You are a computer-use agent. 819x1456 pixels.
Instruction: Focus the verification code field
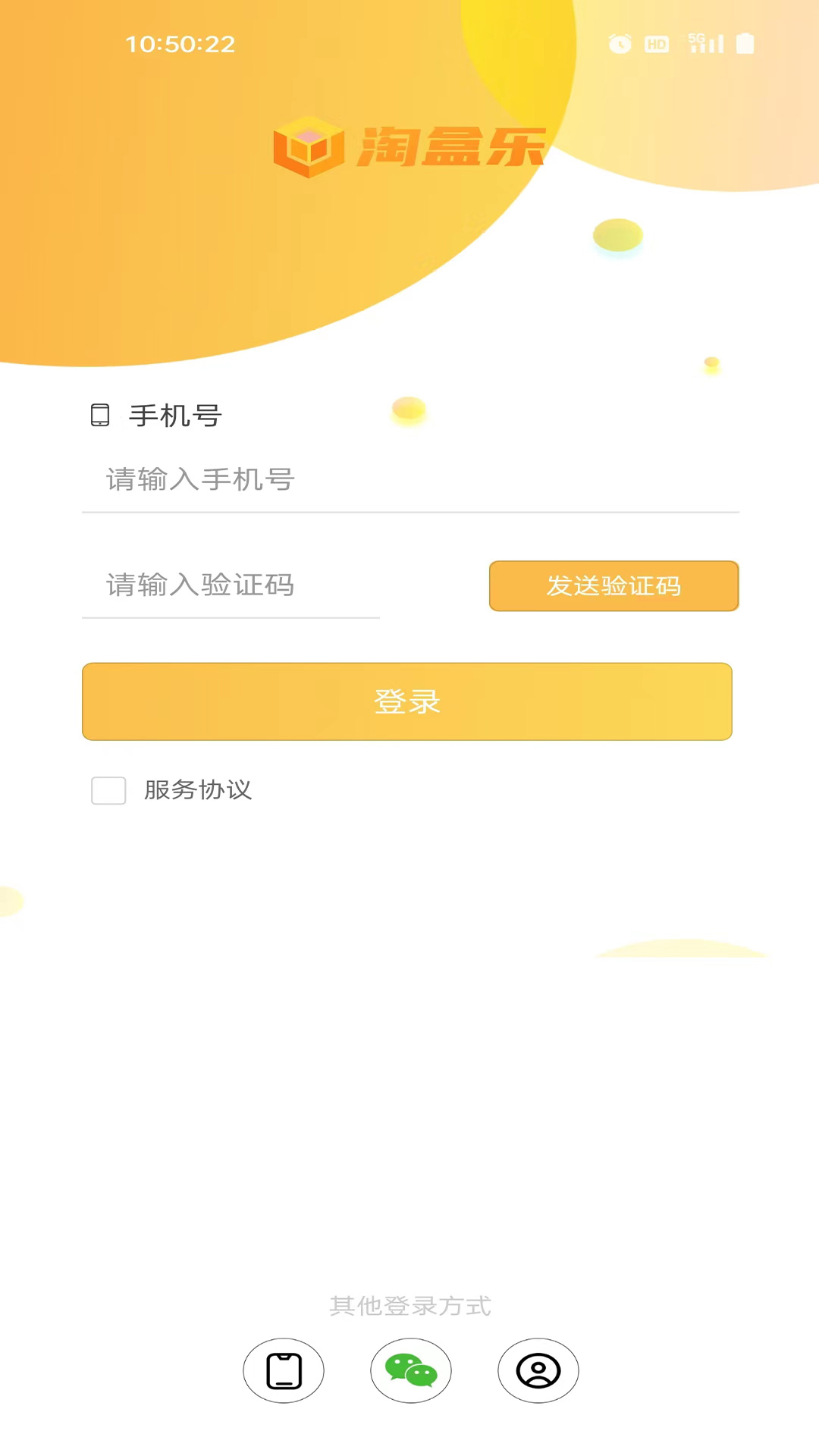click(x=231, y=585)
